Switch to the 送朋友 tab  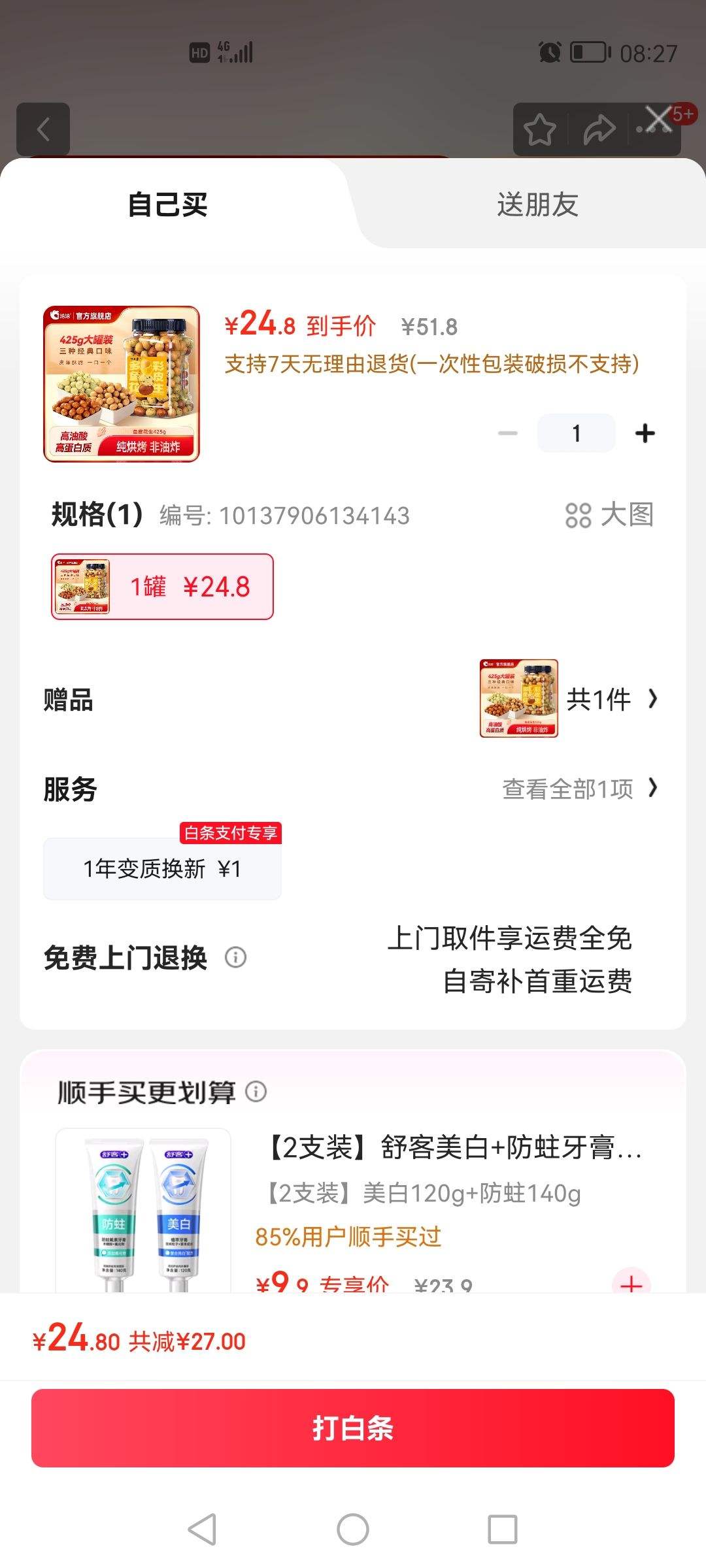pyautogui.click(x=537, y=204)
